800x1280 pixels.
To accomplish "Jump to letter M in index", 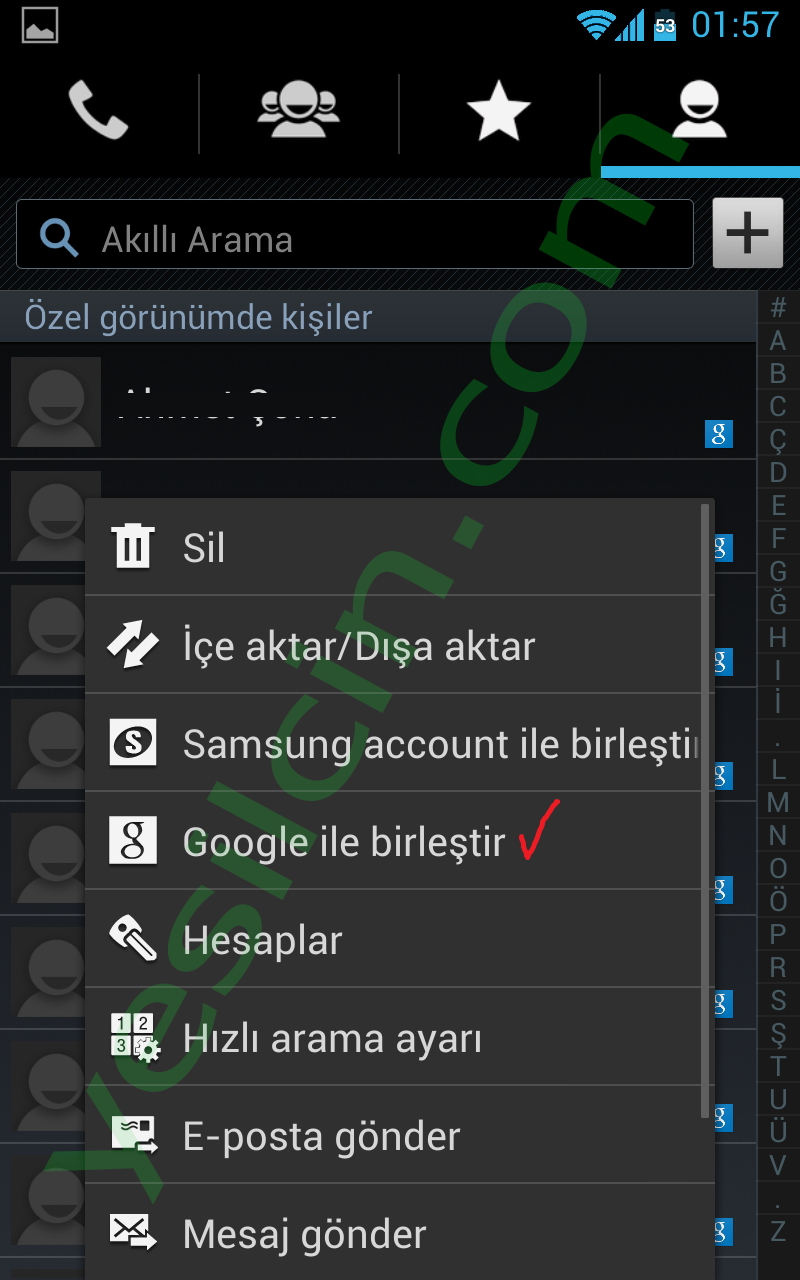I will [777, 802].
